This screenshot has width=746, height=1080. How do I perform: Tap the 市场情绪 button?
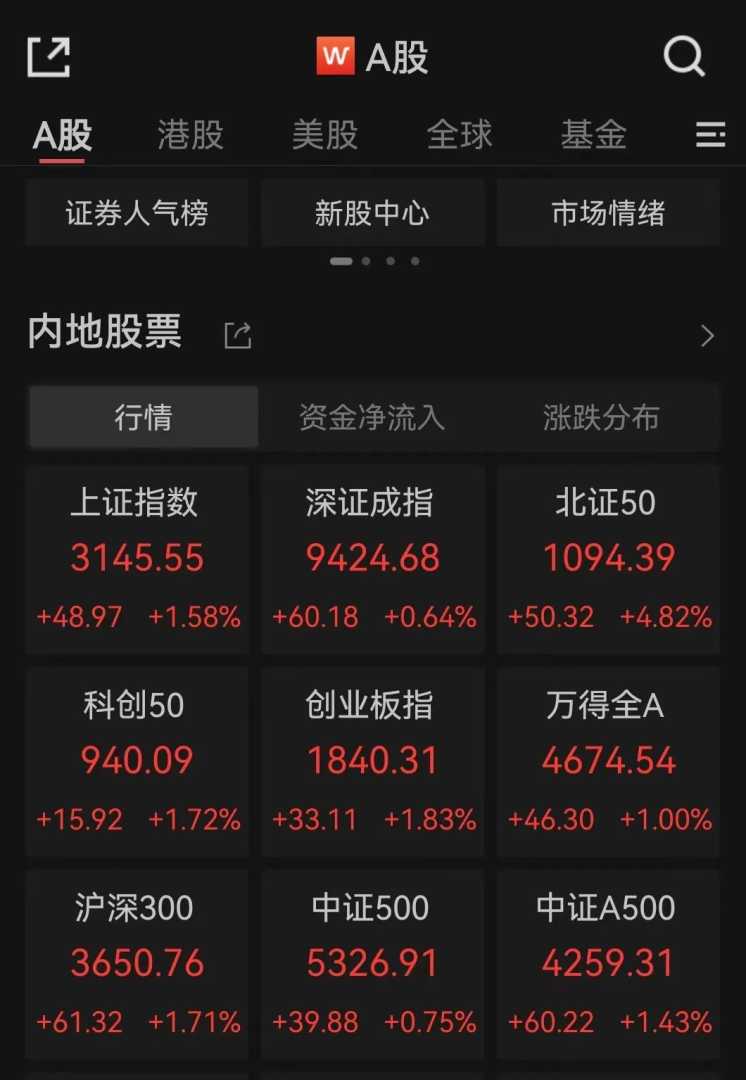(608, 213)
